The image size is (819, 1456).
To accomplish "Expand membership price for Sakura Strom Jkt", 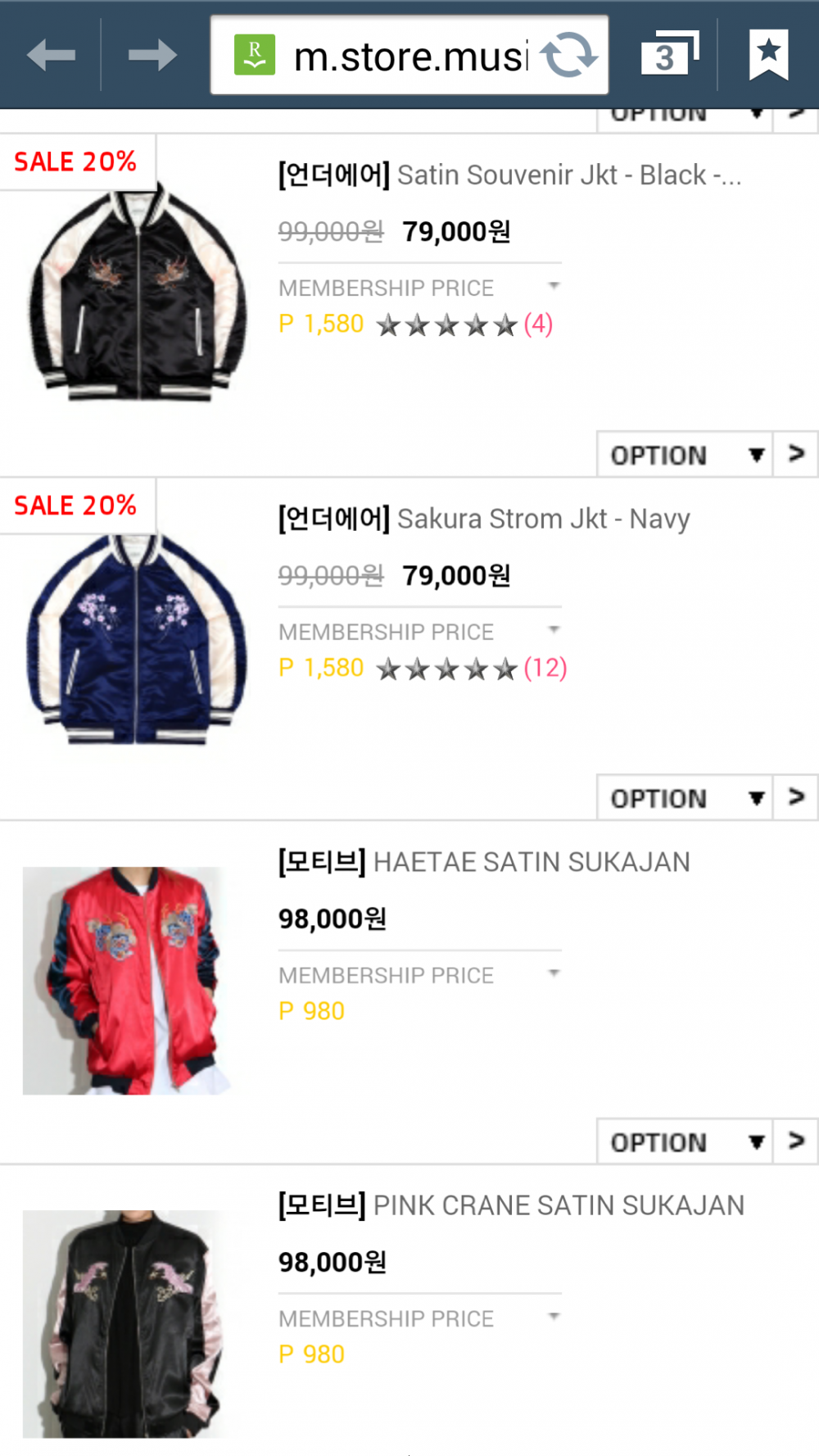I will pos(554,631).
